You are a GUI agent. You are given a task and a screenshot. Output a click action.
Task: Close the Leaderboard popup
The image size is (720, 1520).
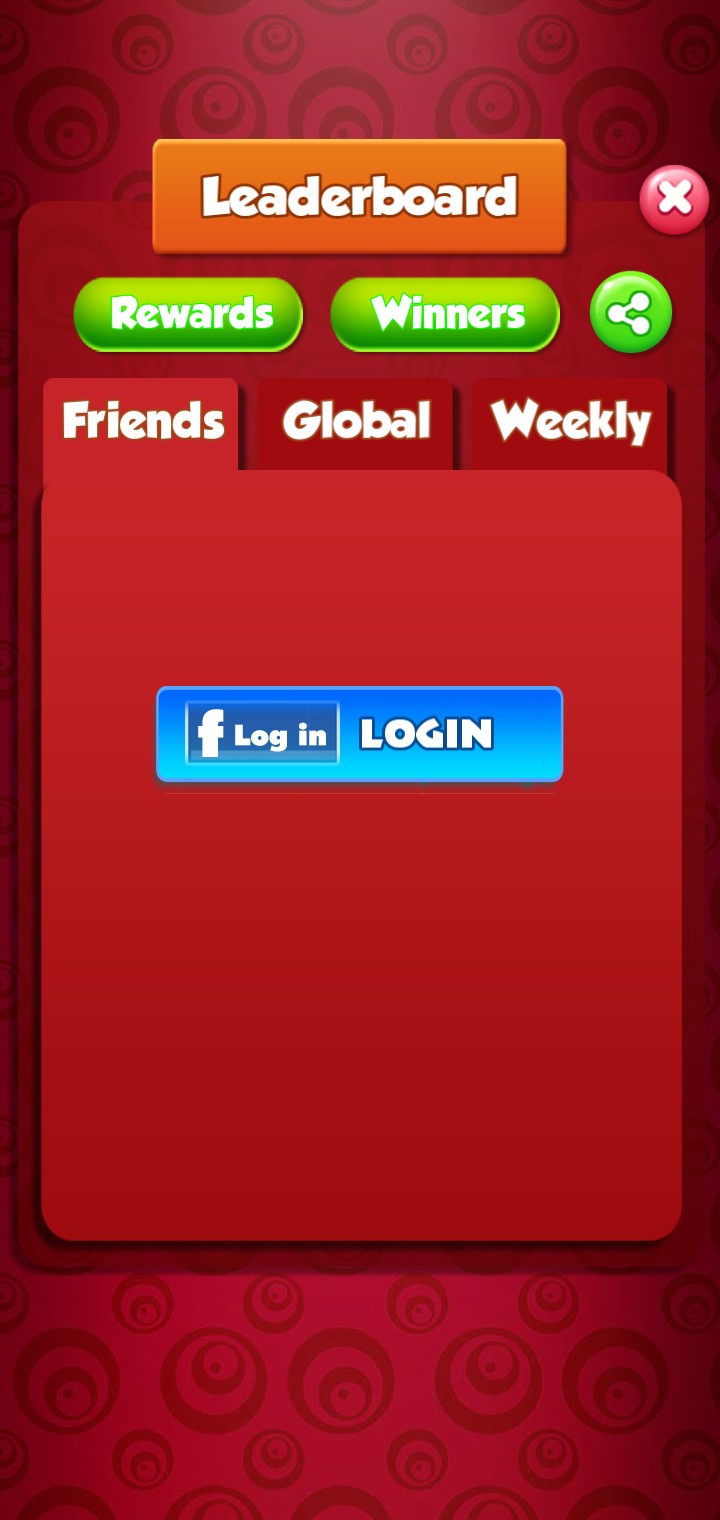[x=674, y=199]
